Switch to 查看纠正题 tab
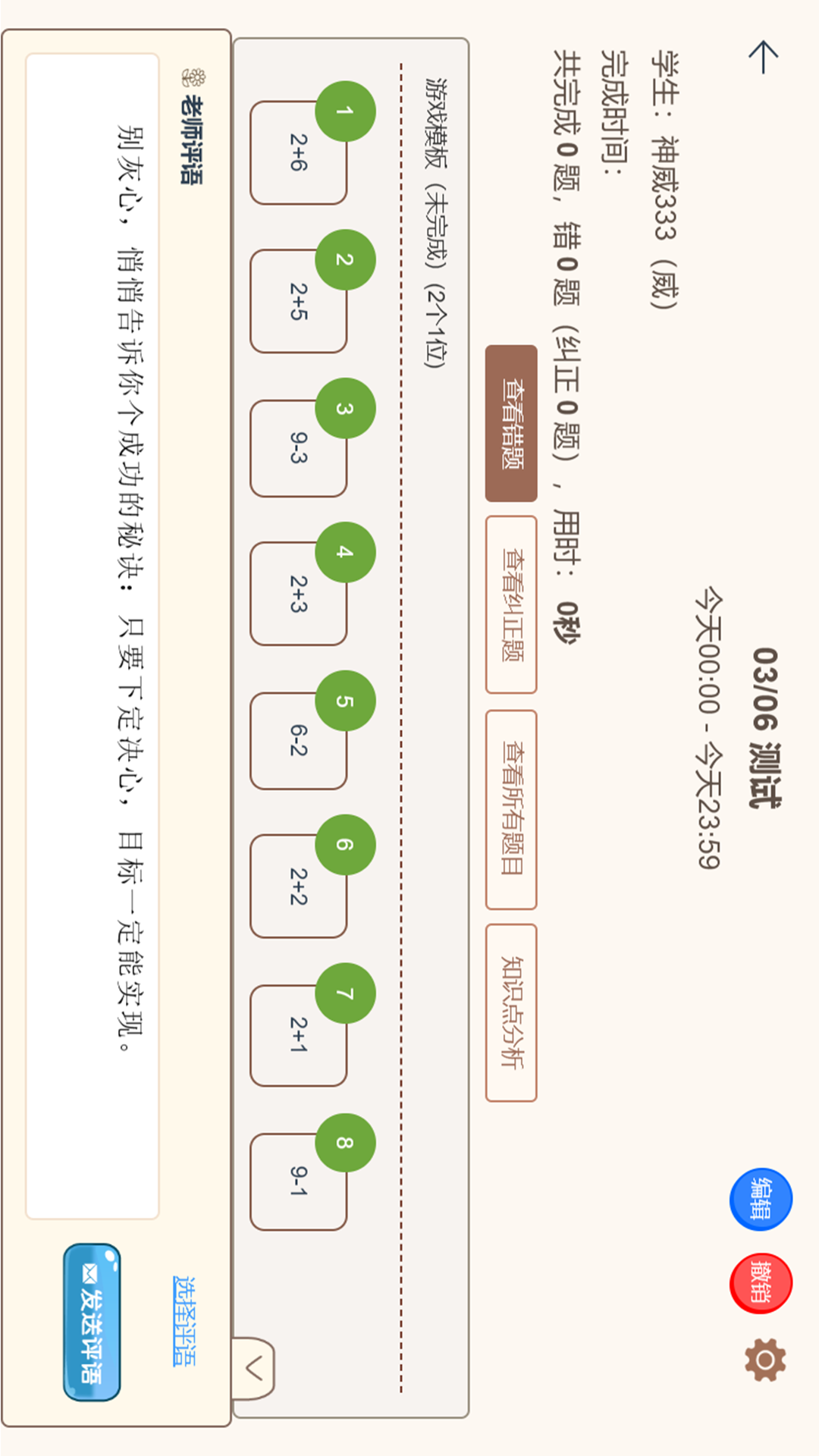 (x=511, y=604)
